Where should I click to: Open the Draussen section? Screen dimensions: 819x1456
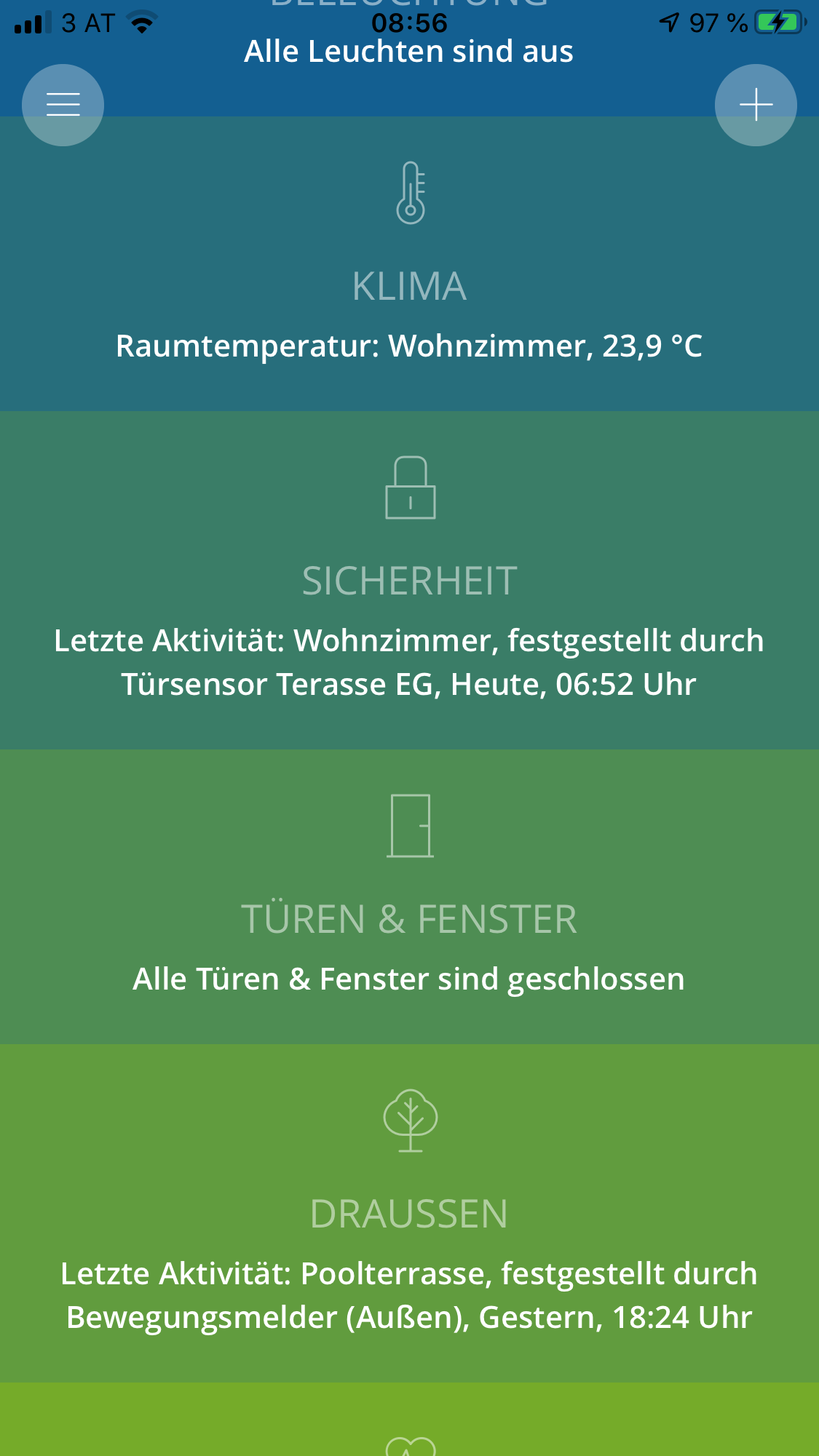tap(409, 1213)
